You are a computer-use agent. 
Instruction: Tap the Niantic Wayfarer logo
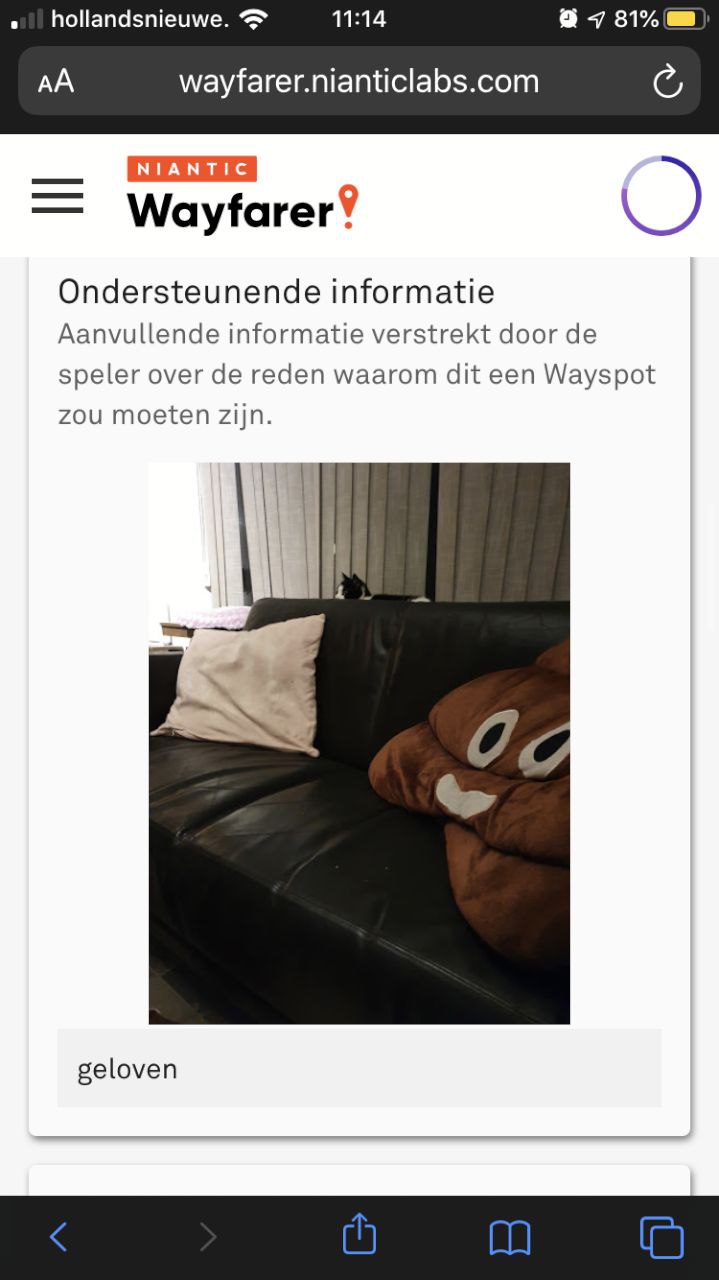click(x=242, y=195)
